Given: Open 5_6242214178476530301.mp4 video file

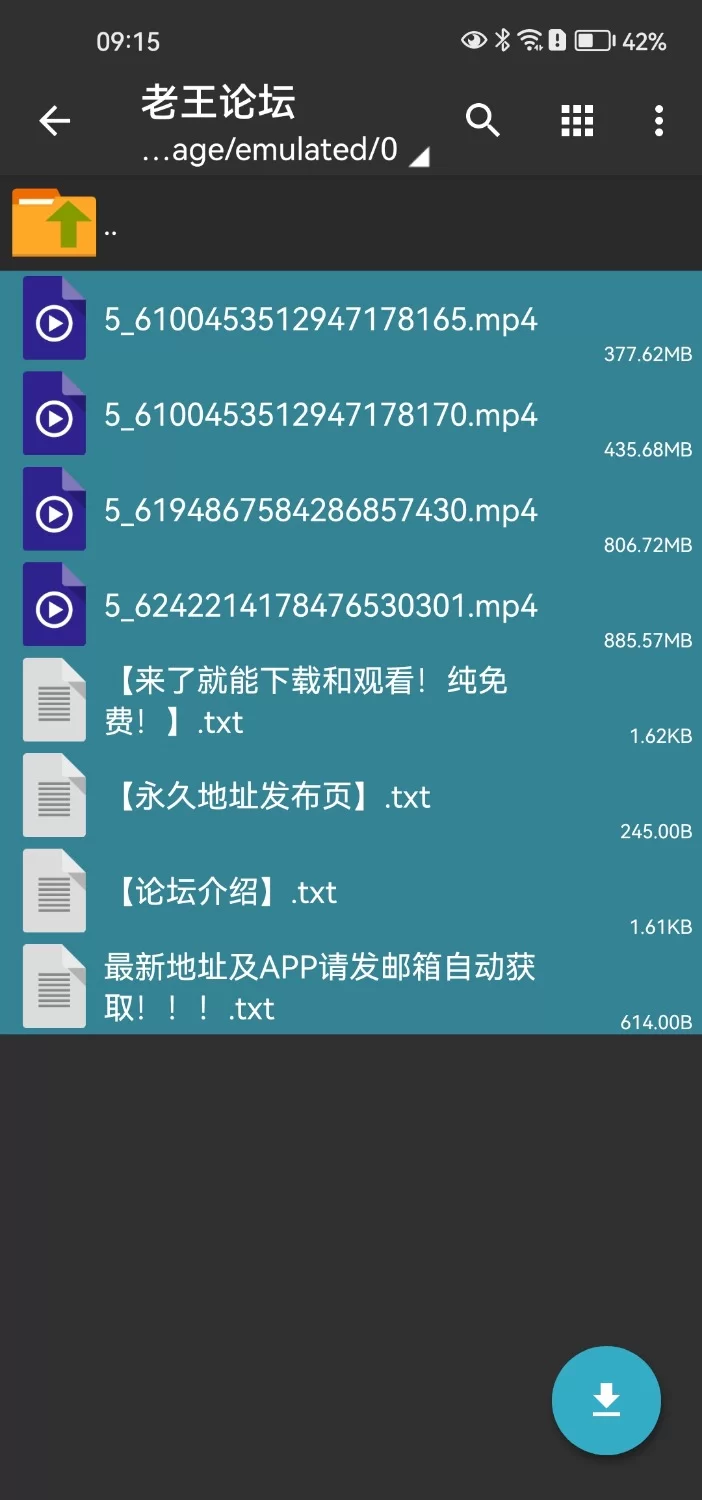Looking at the screenshot, I should coord(320,606).
